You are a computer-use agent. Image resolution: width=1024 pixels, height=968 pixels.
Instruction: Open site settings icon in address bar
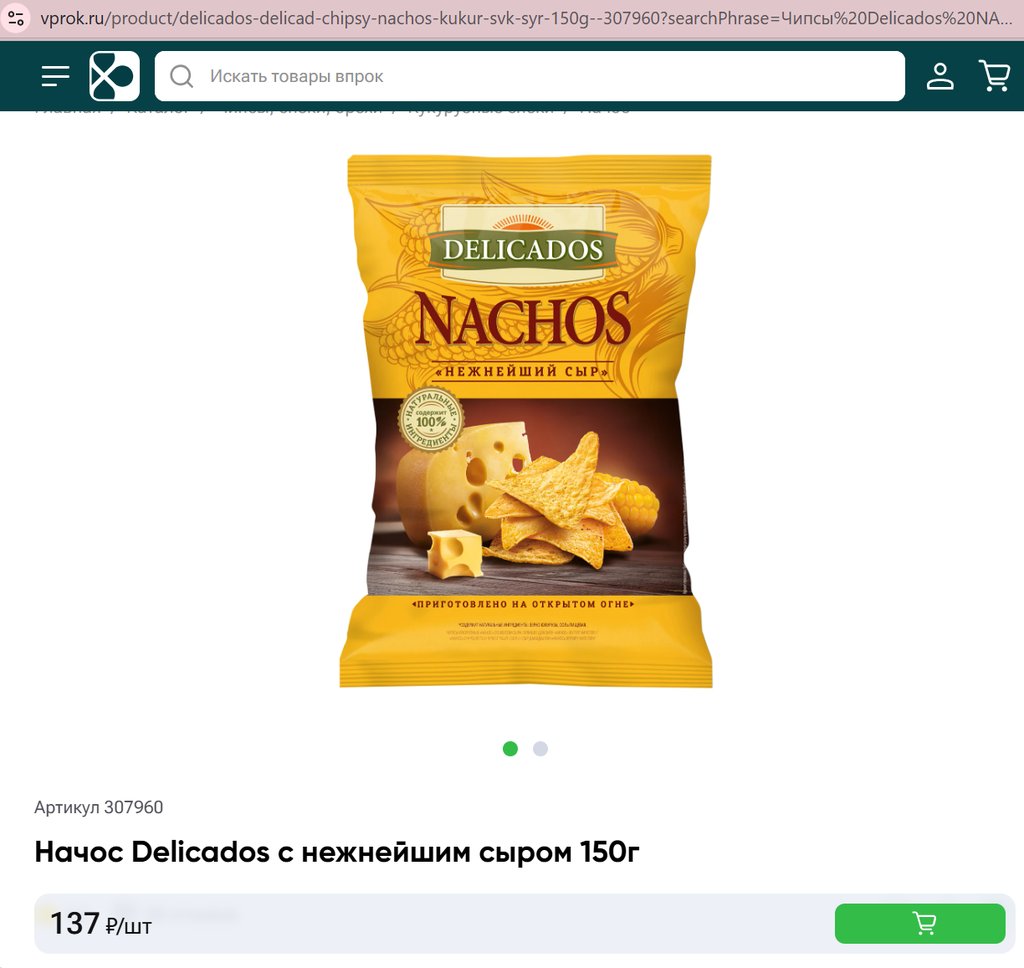point(16,19)
